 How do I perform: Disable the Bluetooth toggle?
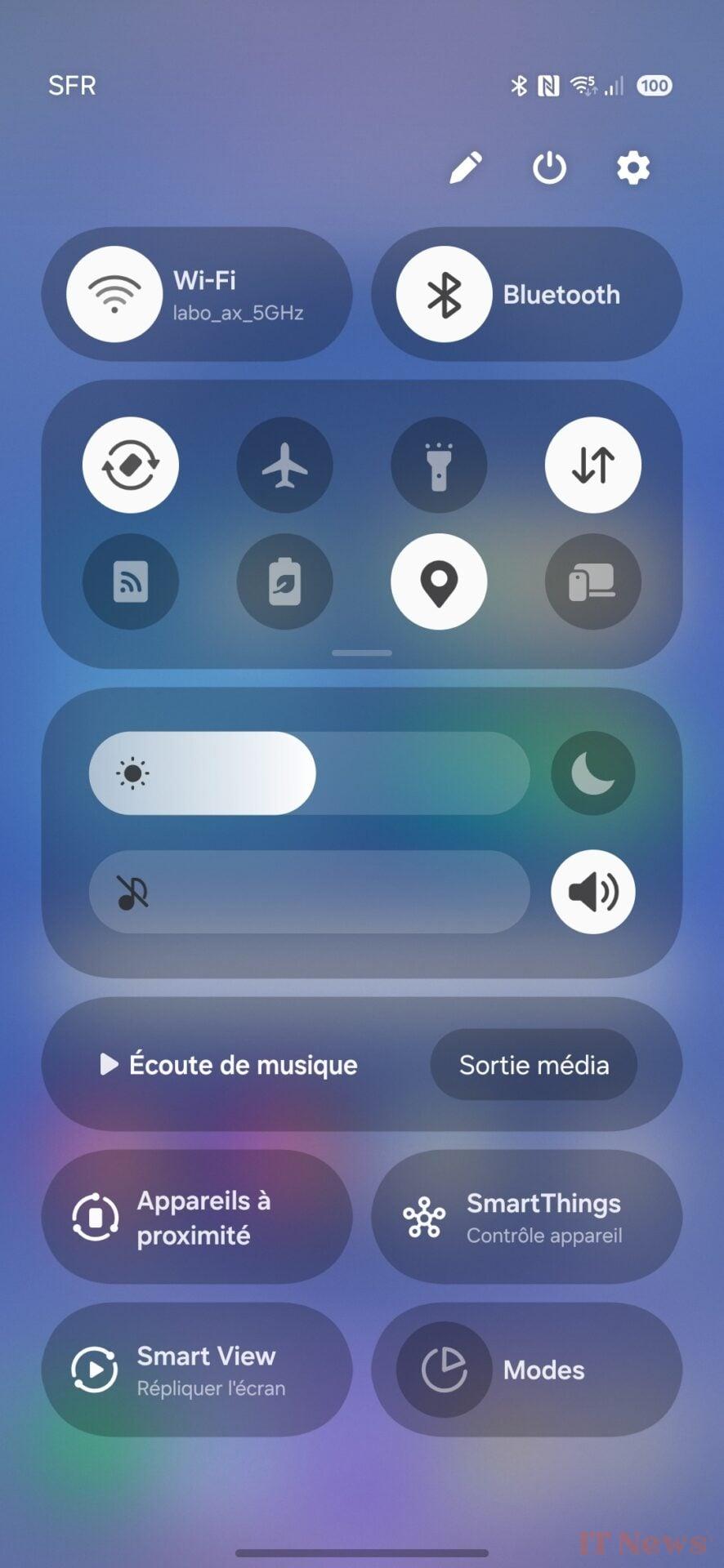[x=445, y=294]
